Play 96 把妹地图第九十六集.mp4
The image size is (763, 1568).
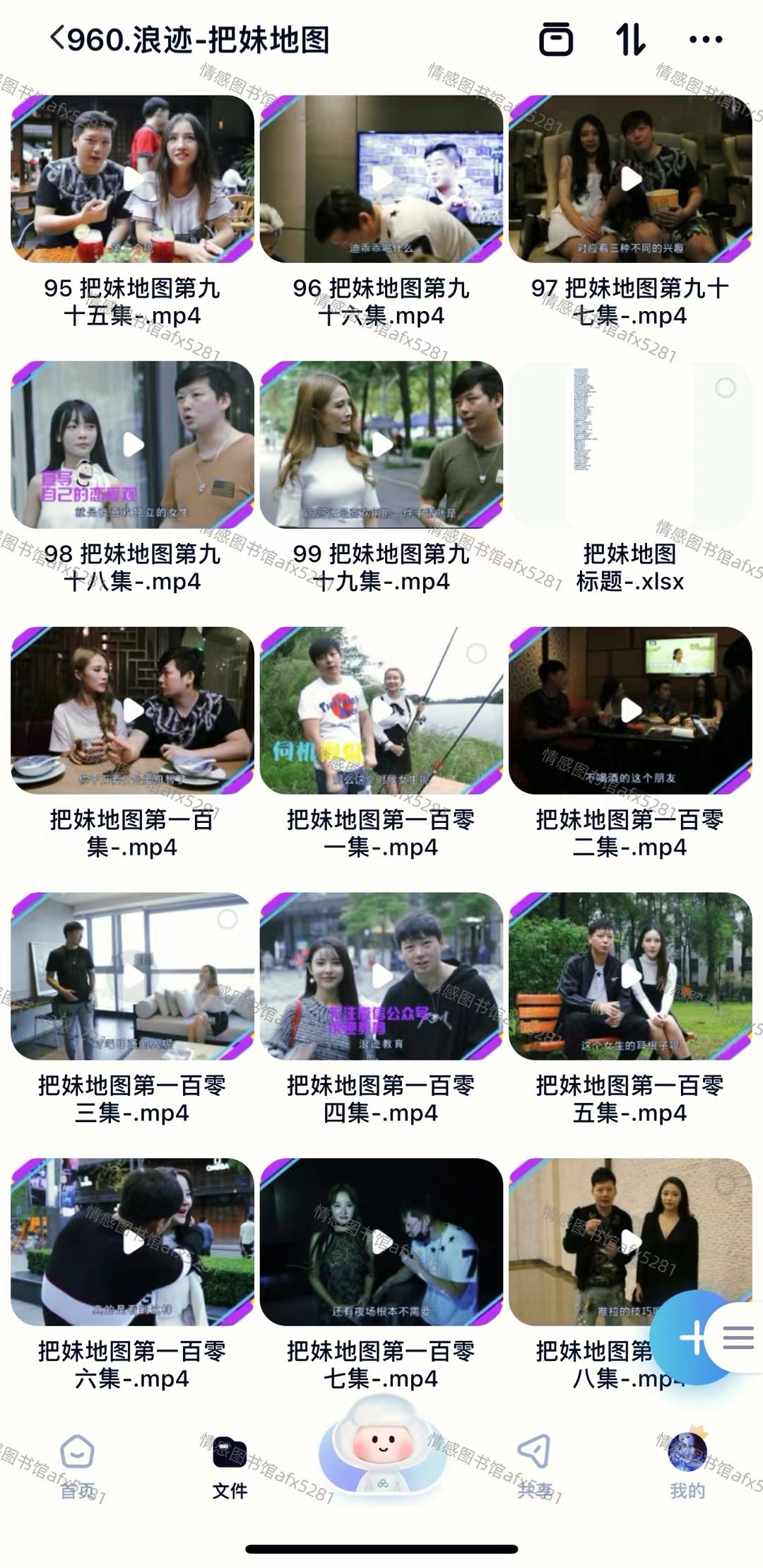(x=381, y=179)
